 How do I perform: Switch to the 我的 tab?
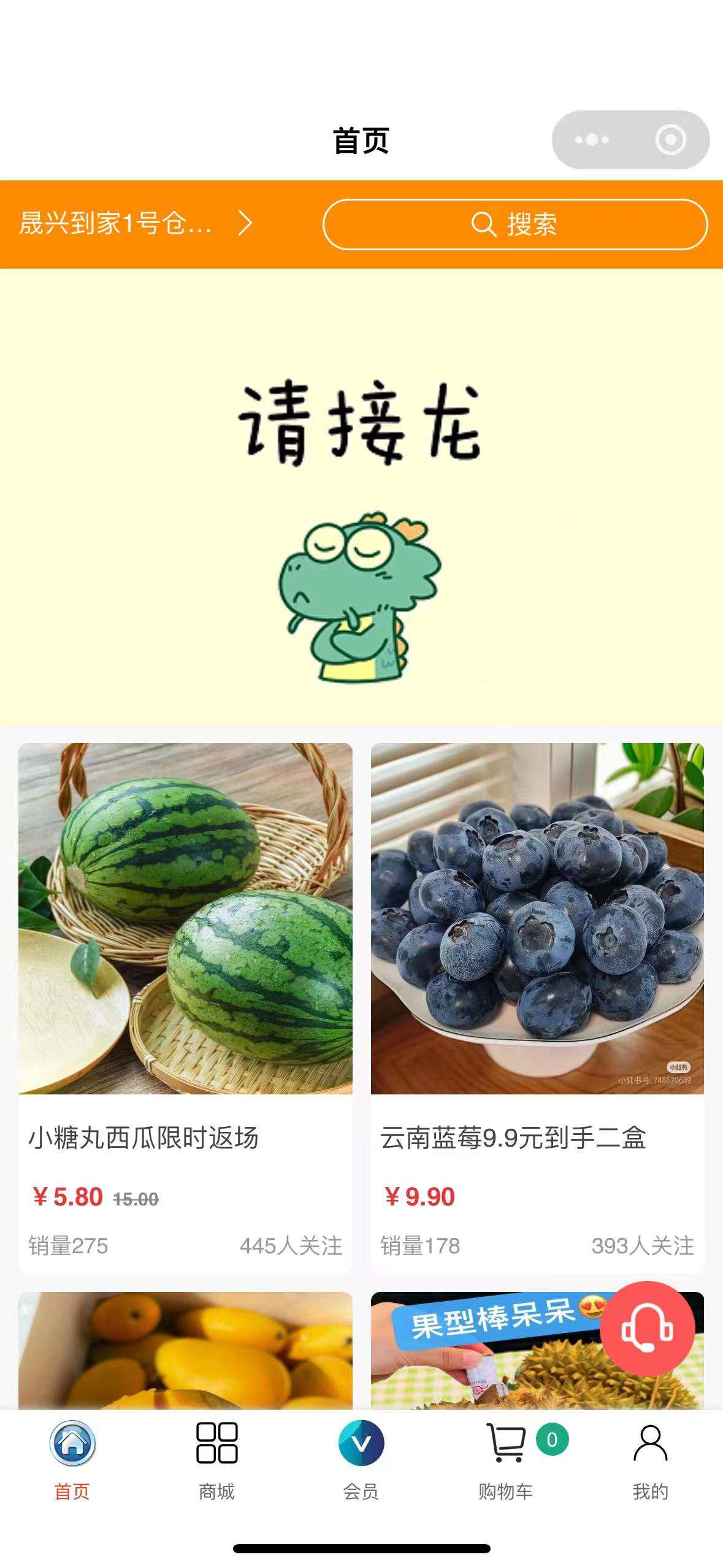pyautogui.click(x=650, y=1460)
